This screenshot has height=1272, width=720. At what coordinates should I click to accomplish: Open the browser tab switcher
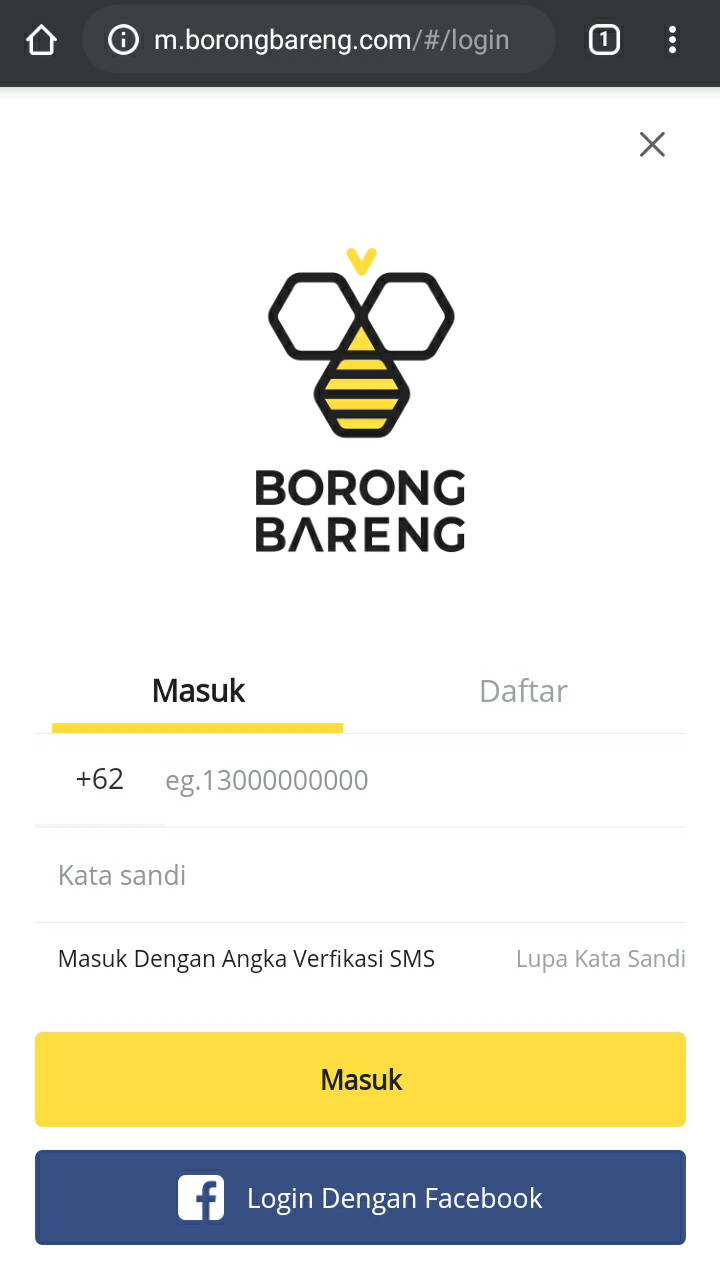tap(604, 40)
